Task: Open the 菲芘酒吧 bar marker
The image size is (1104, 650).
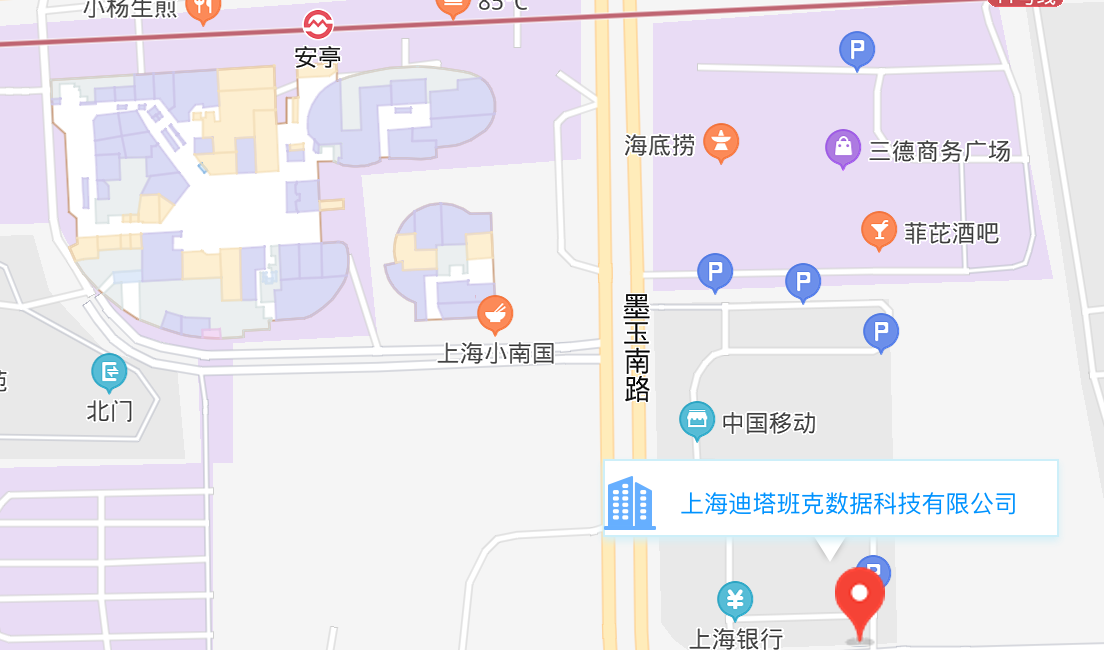Action: [879, 230]
